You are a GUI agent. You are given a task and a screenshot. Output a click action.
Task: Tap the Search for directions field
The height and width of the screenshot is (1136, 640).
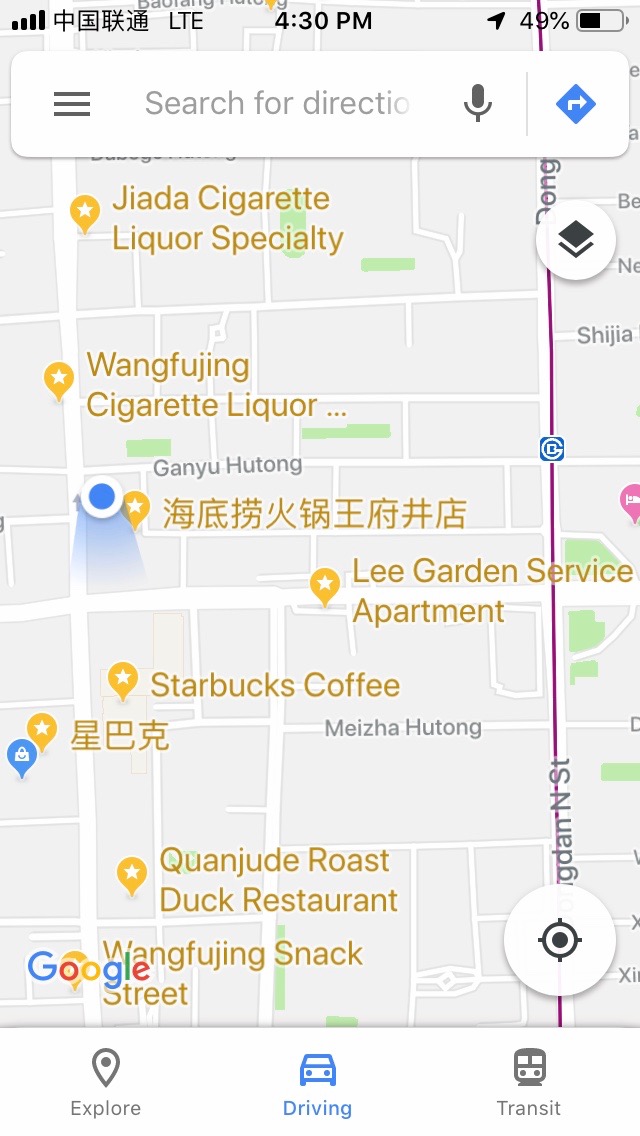pyautogui.click(x=277, y=104)
